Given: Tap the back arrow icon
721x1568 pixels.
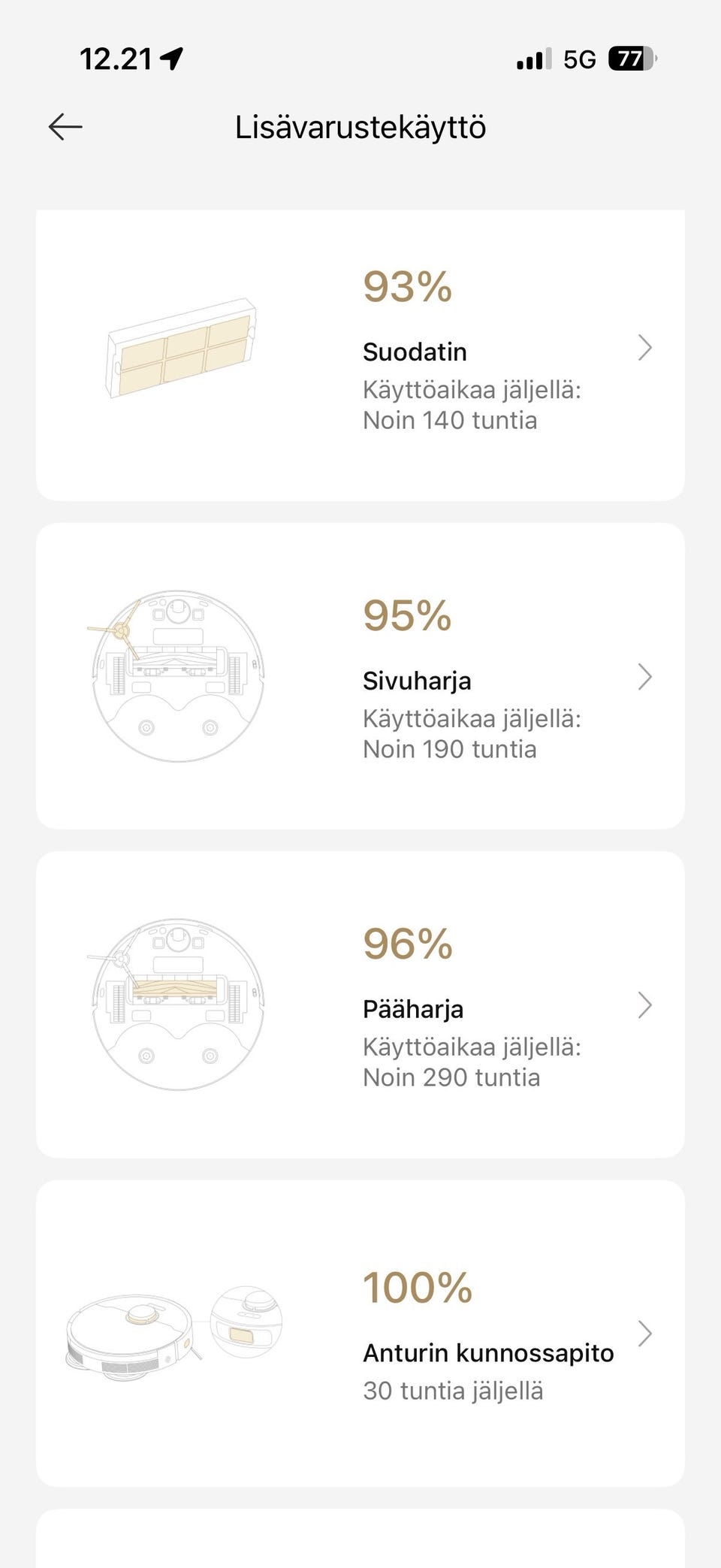Looking at the screenshot, I should (x=65, y=126).
